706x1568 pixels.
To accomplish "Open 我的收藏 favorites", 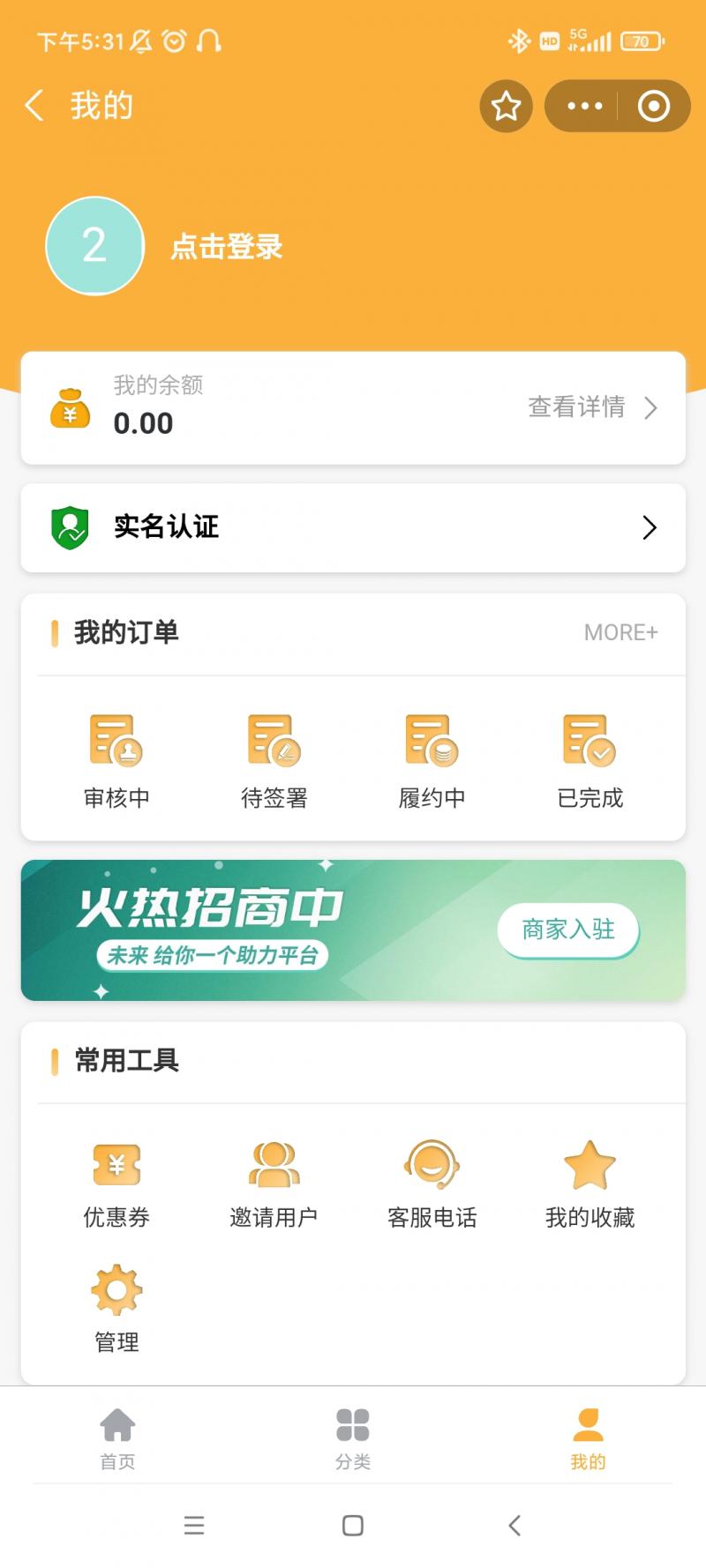I will [590, 1182].
